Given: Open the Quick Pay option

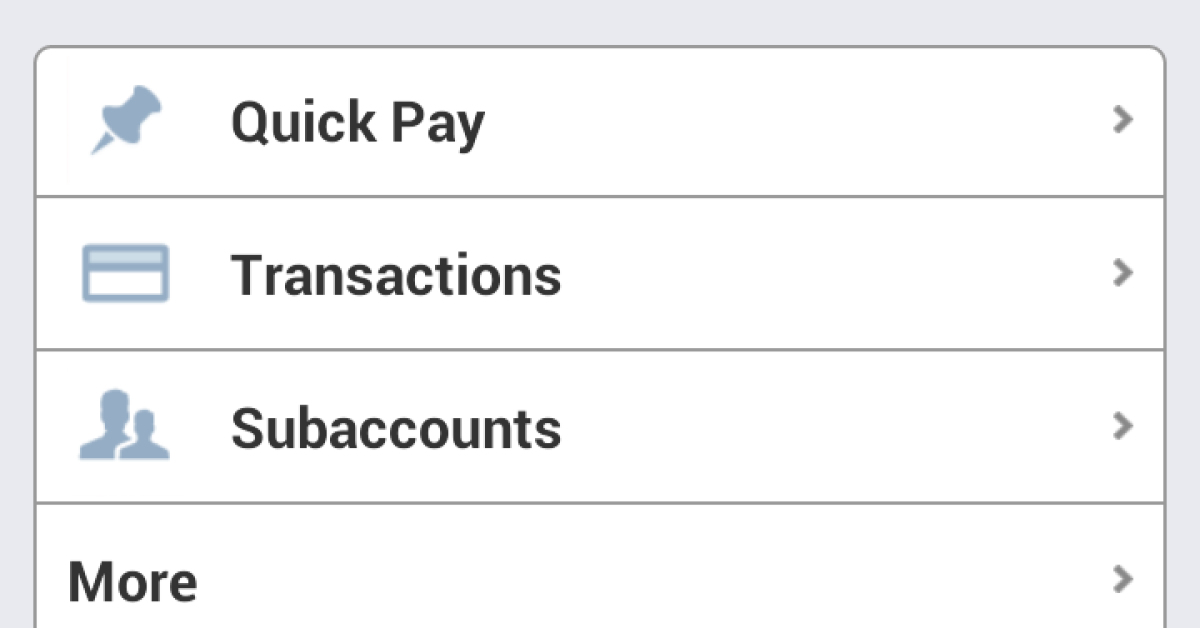Looking at the screenshot, I should (x=358, y=122).
